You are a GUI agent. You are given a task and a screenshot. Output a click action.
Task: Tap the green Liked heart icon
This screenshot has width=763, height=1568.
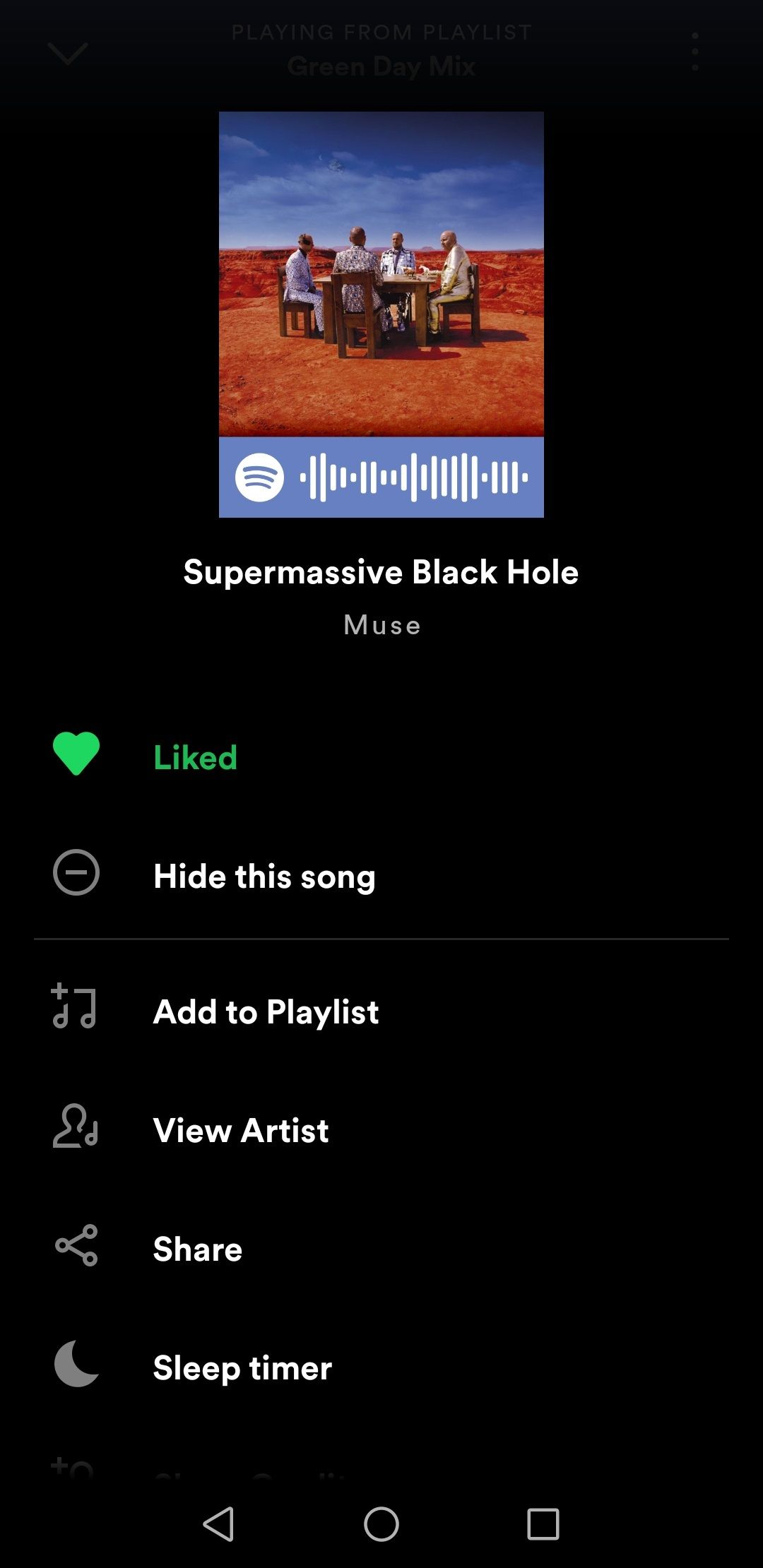(x=76, y=756)
